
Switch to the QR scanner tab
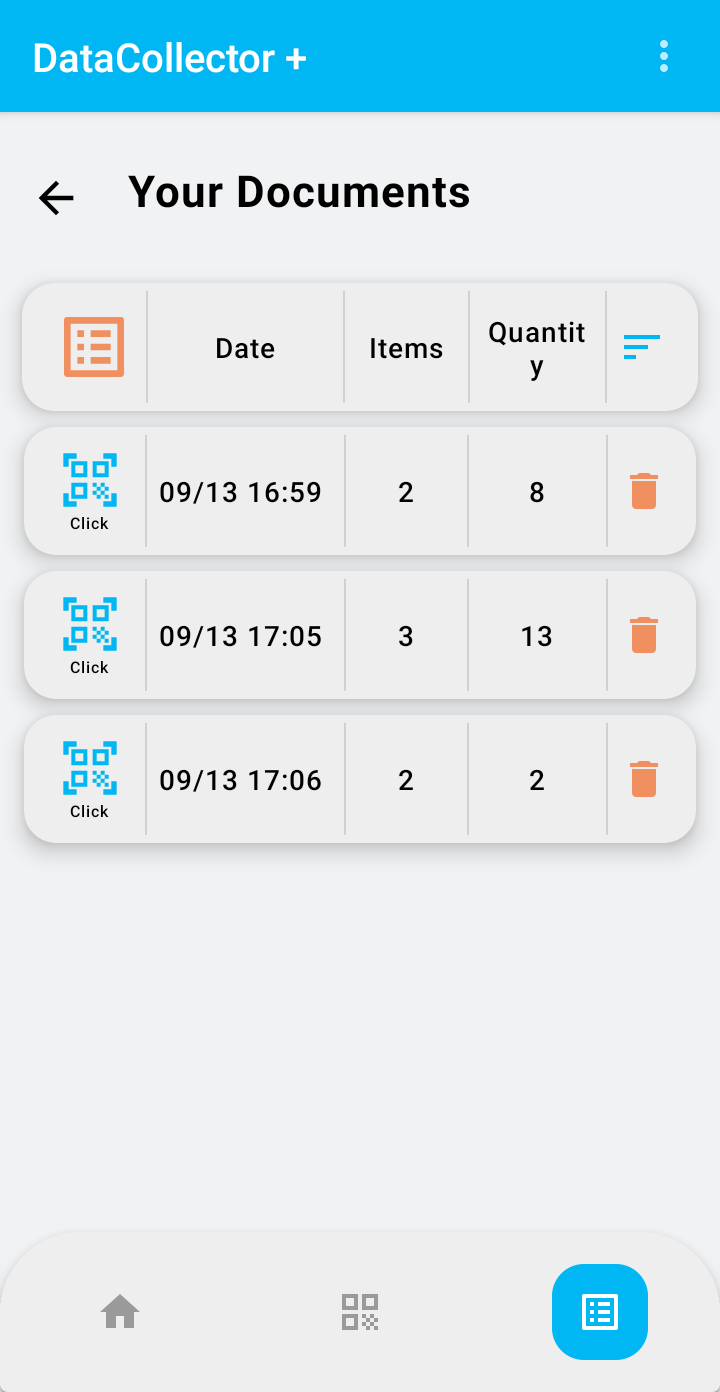(360, 1311)
